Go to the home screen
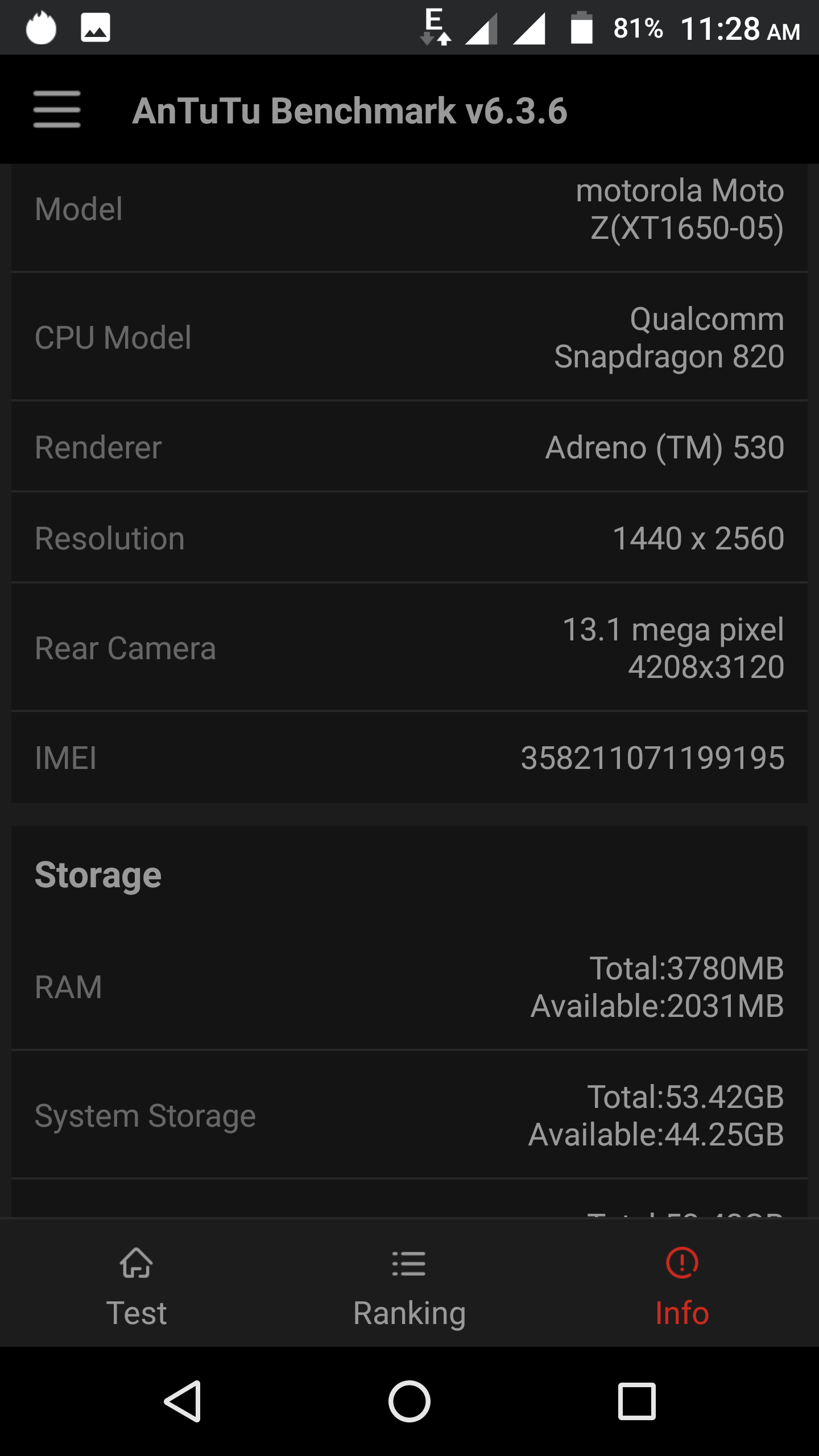Screen dimensions: 819x1456 tap(409, 1401)
